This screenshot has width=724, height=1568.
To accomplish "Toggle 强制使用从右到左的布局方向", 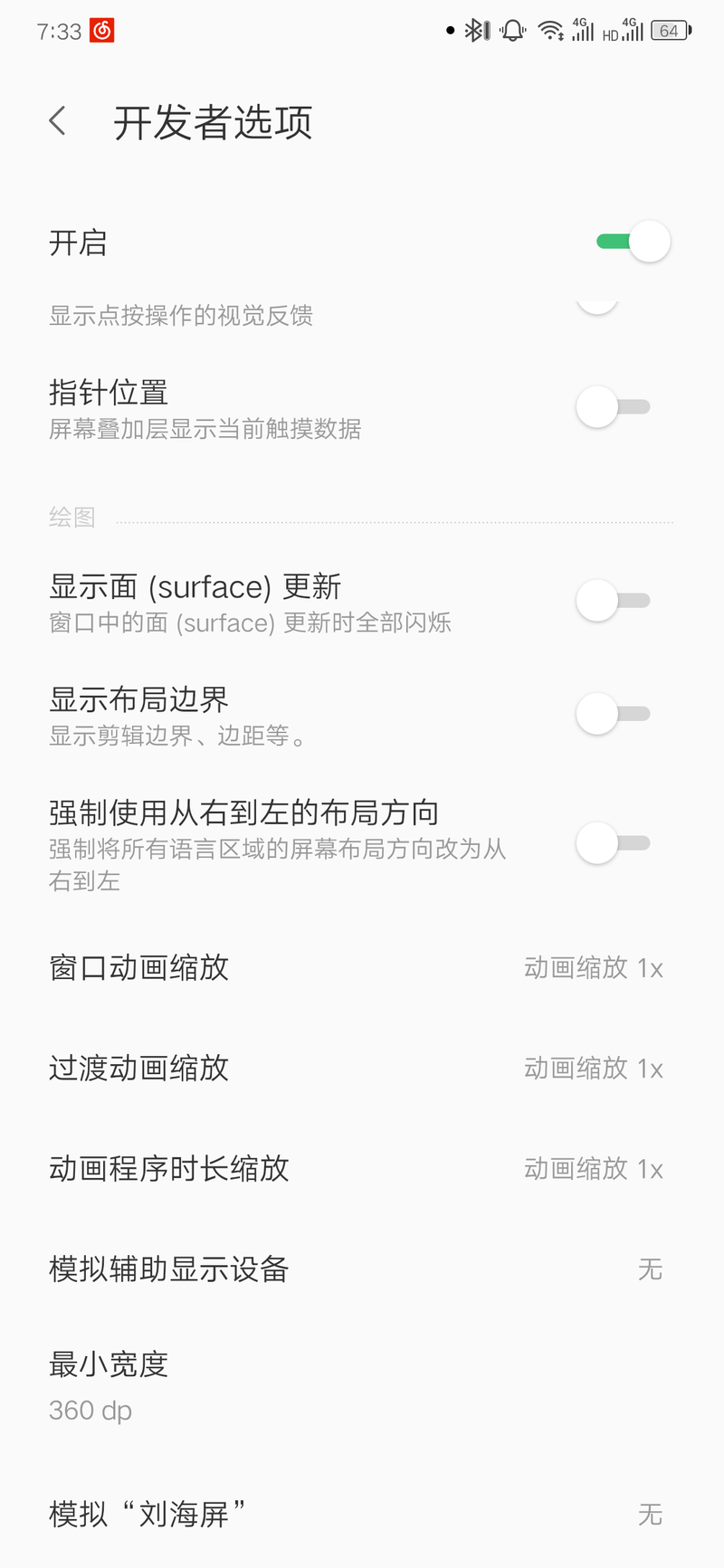I will (x=614, y=843).
